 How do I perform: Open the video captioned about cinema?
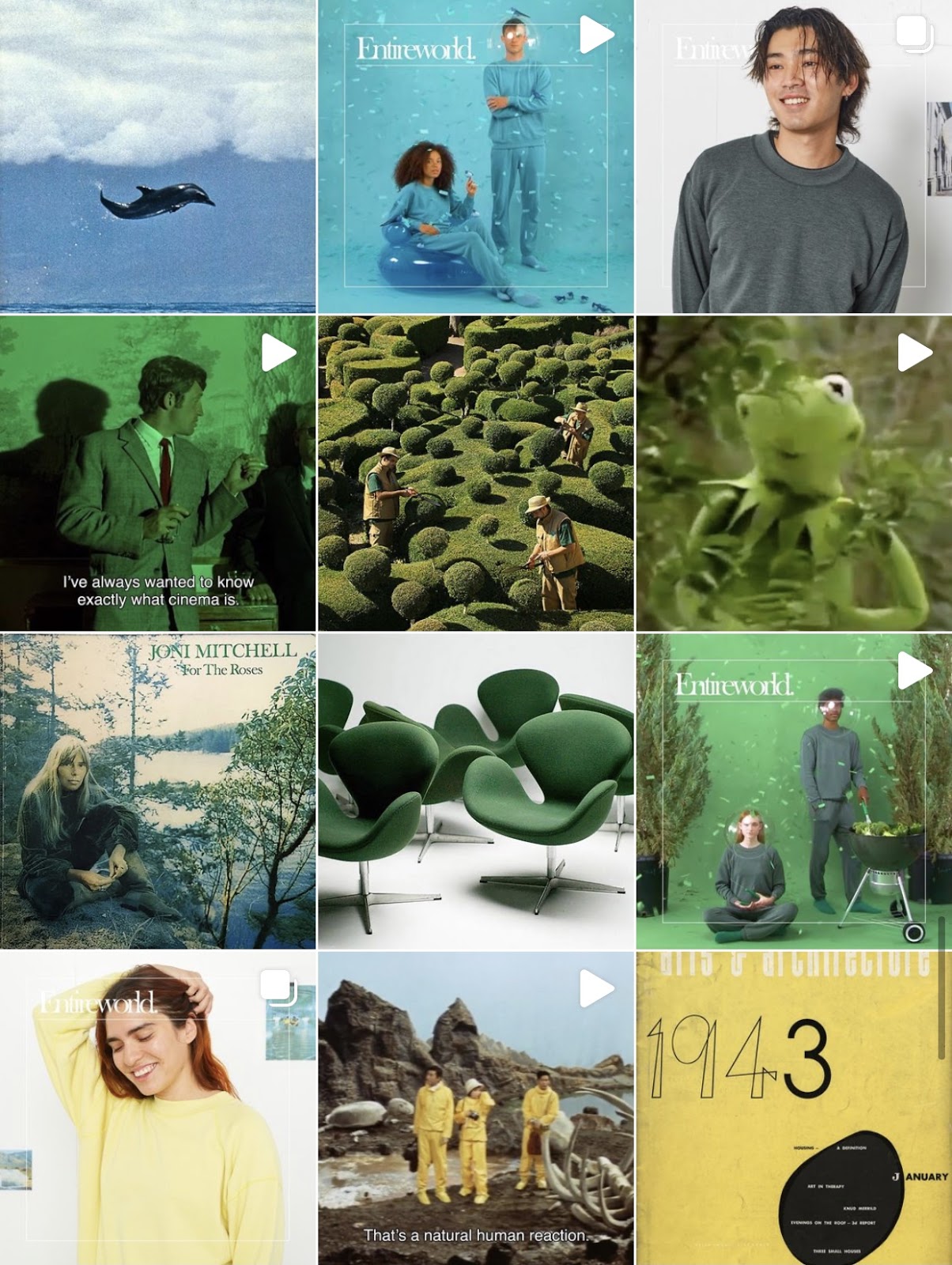[x=157, y=473]
